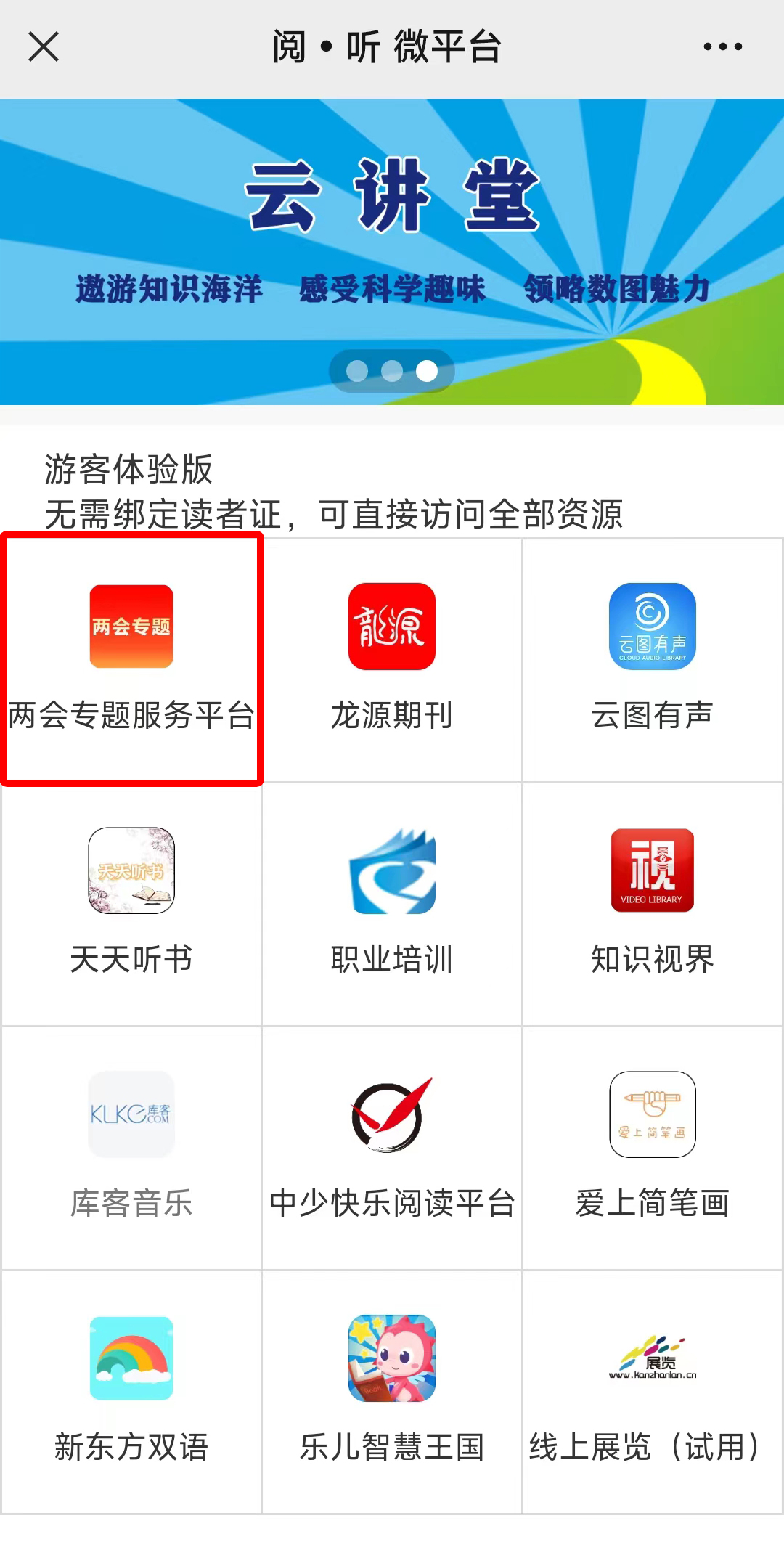This screenshot has height=1542, width=784.
Task: Select 天天听书
Action: click(x=131, y=902)
